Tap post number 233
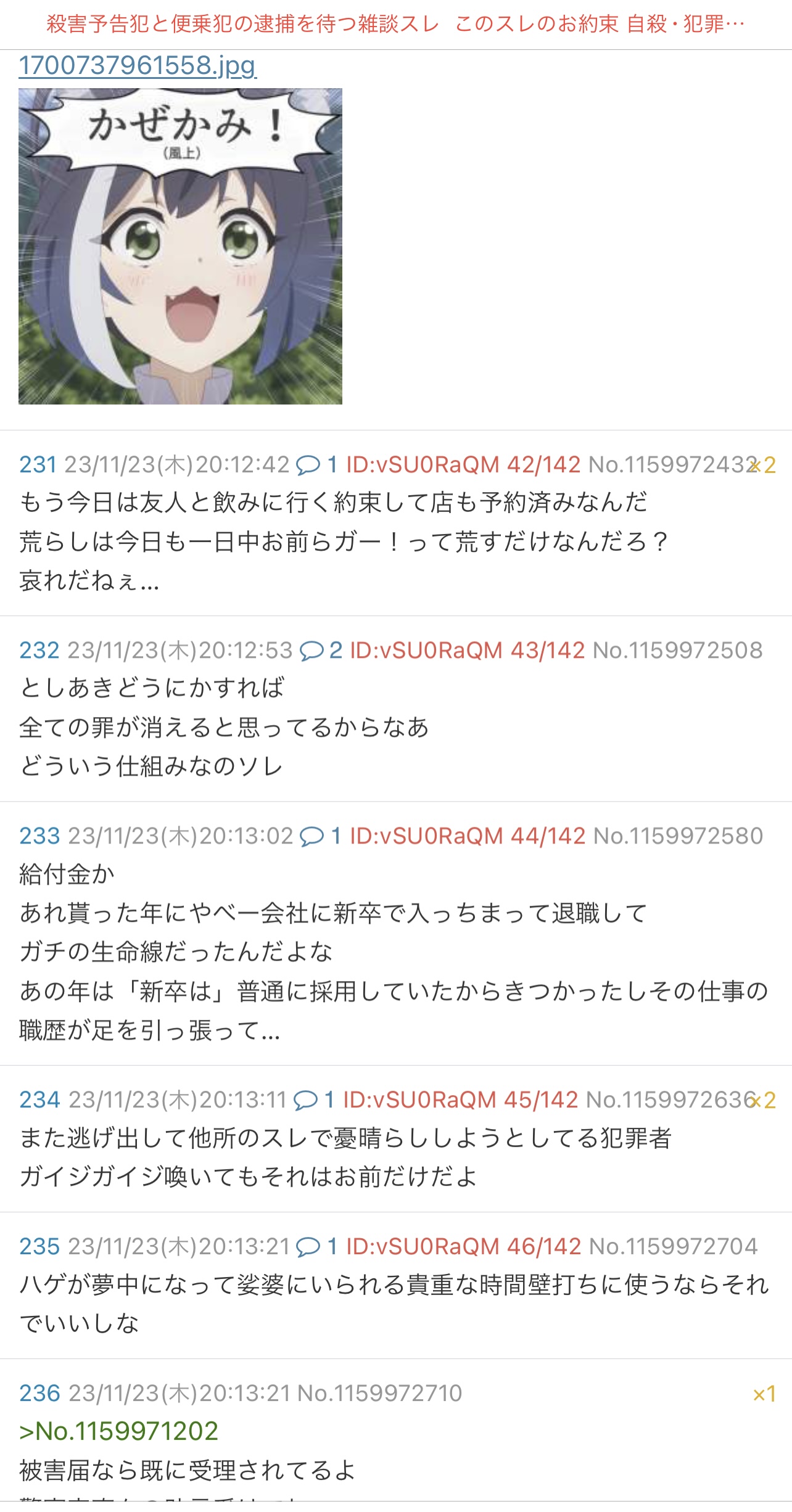Image resolution: width=792 pixels, height=1512 pixels. pyautogui.click(x=39, y=836)
